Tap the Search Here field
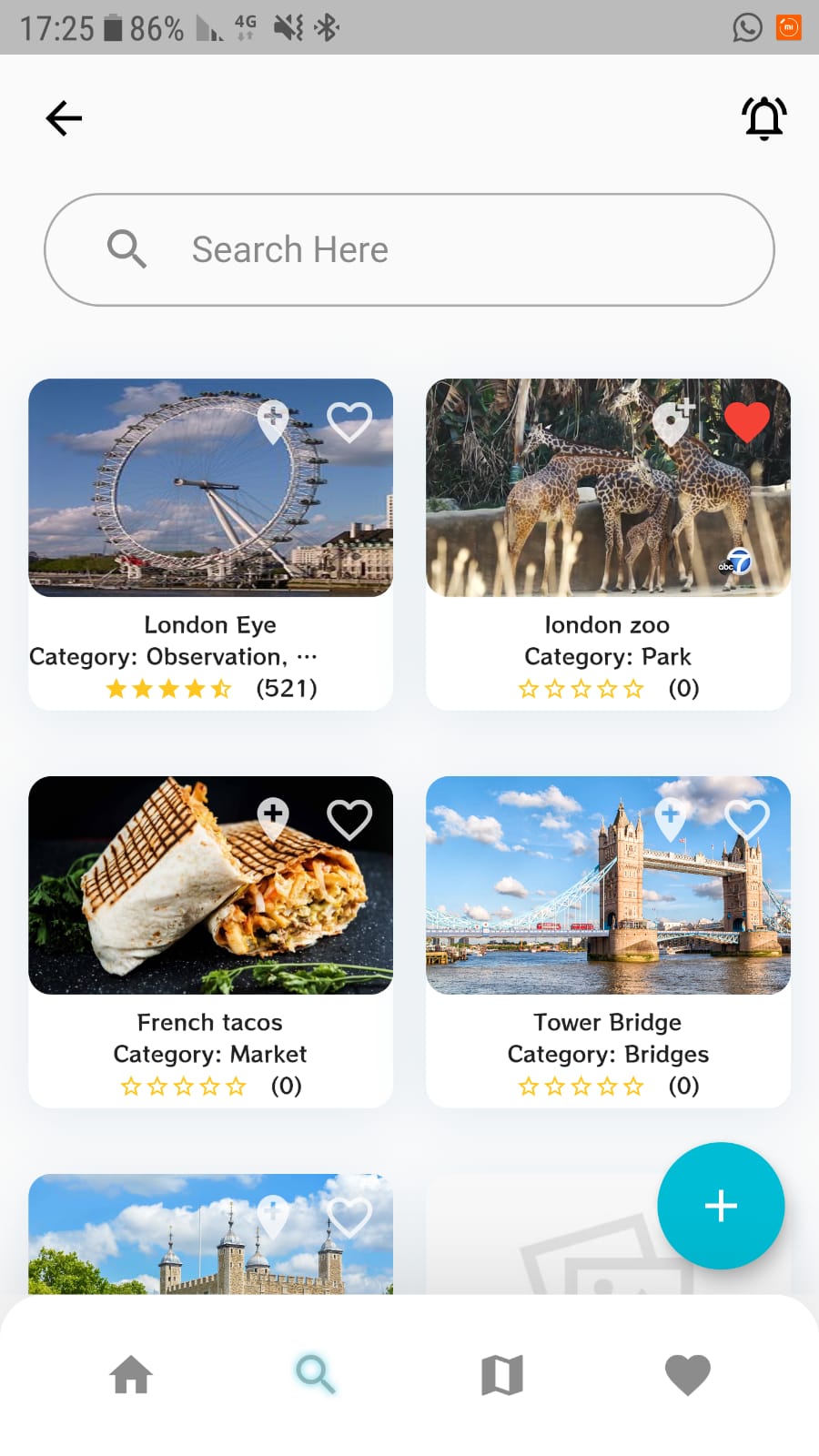 point(409,249)
